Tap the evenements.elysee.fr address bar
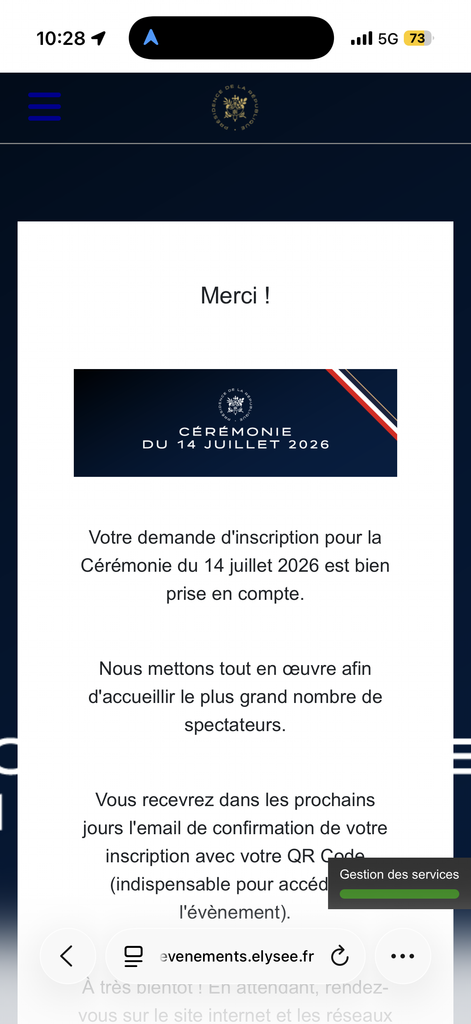The width and height of the screenshot is (471, 1024). [x=236, y=957]
